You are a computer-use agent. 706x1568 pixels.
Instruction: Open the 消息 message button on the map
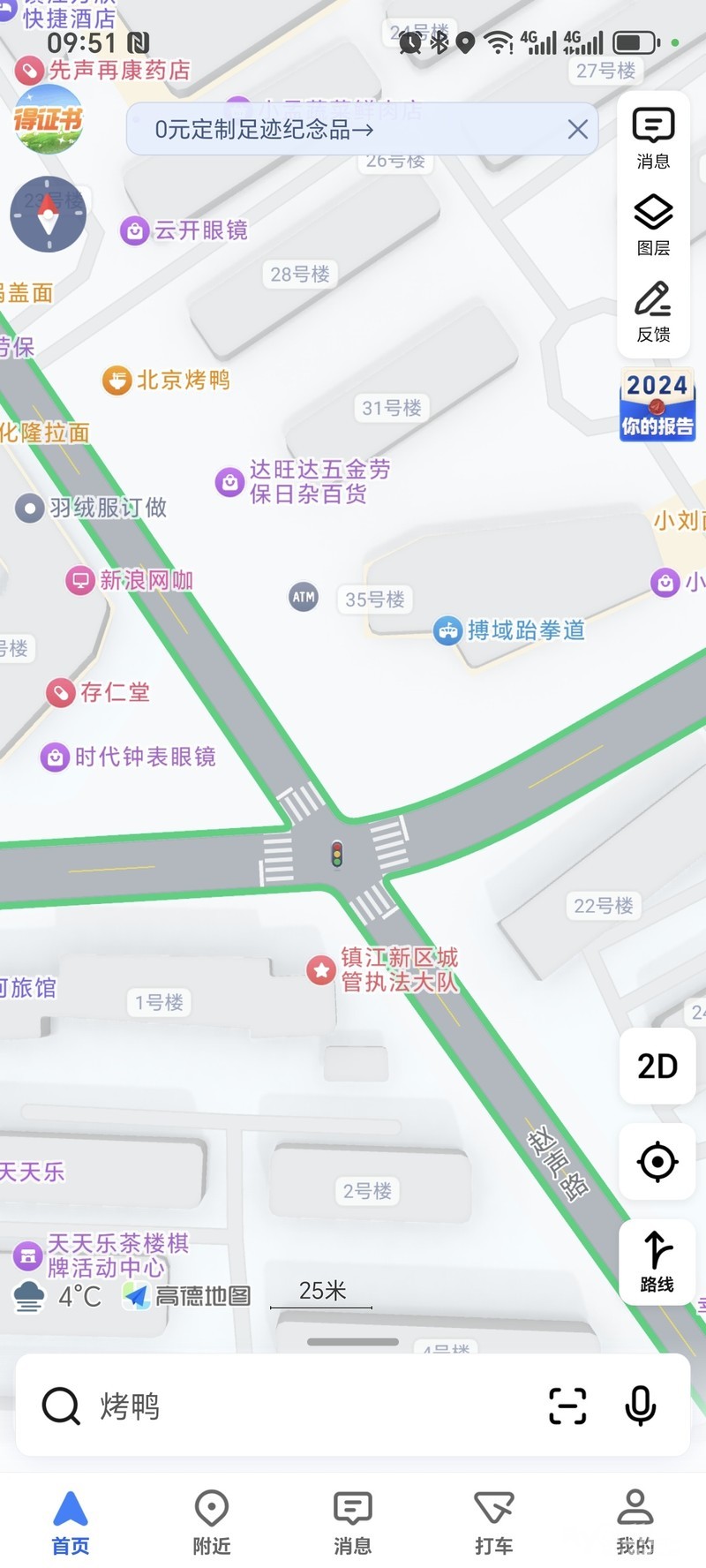coord(653,138)
